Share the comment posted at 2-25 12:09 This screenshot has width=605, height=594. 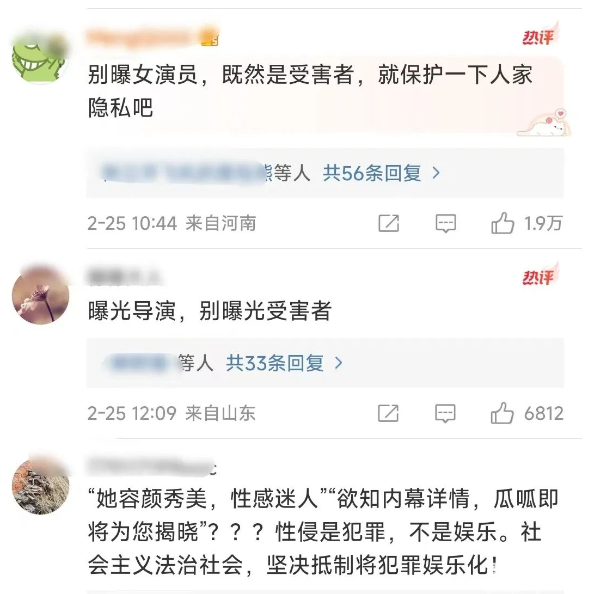(389, 413)
